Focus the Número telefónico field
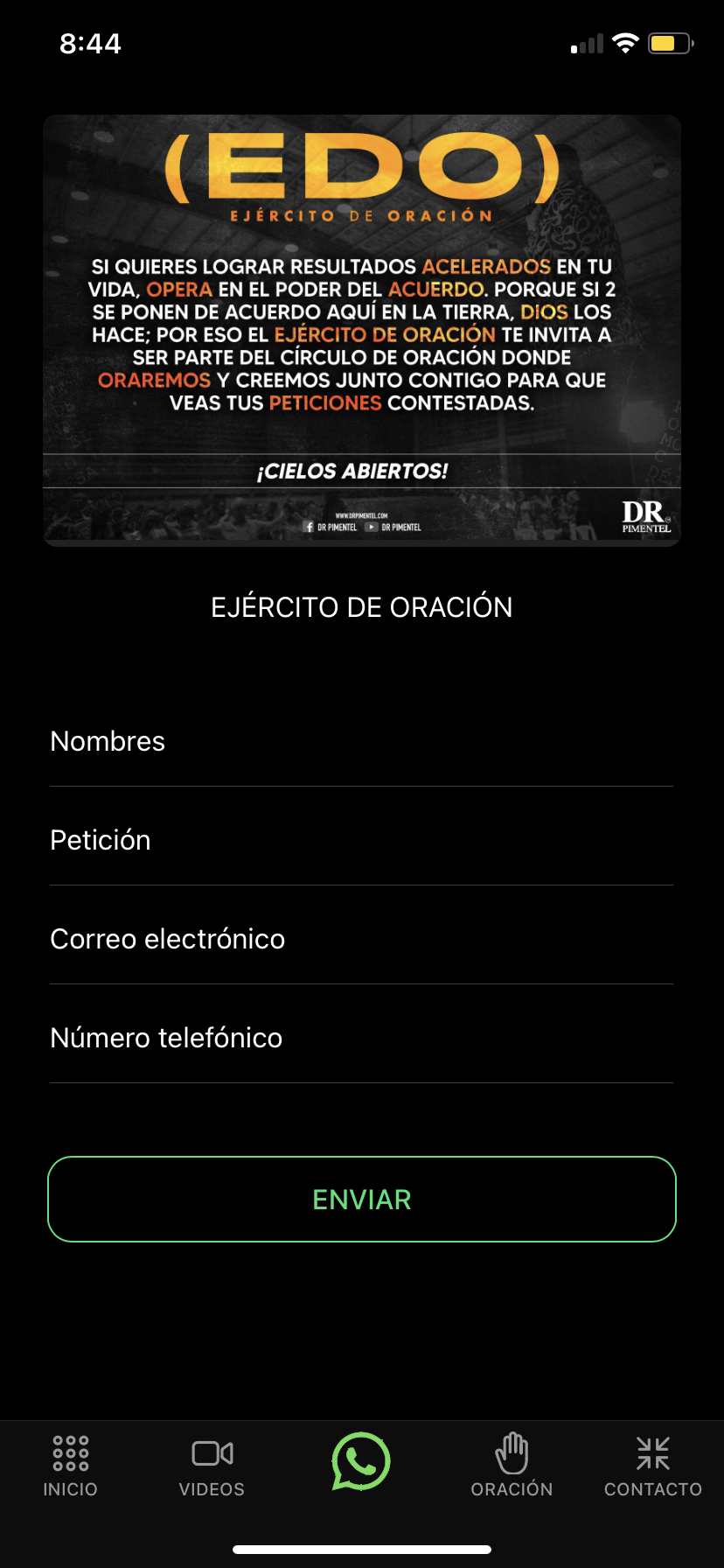The width and height of the screenshot is (724, 1568). [361, 1039]
